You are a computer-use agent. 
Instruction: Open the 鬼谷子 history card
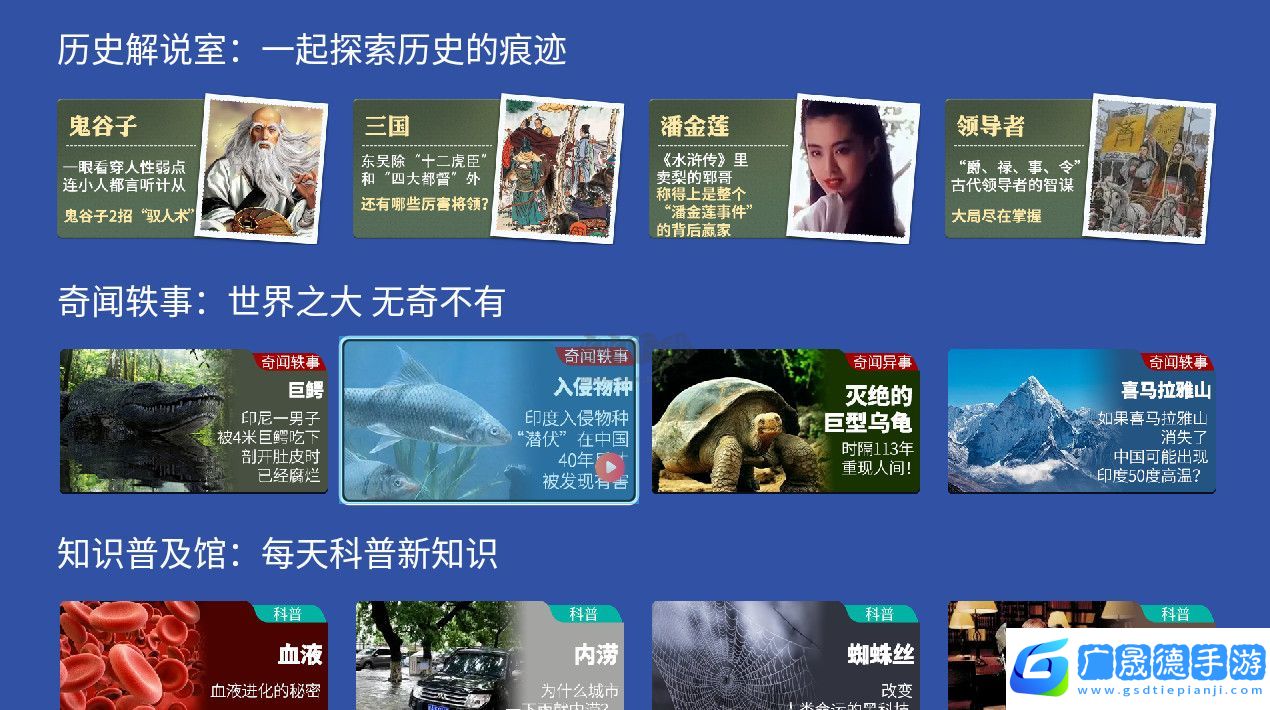192,168
